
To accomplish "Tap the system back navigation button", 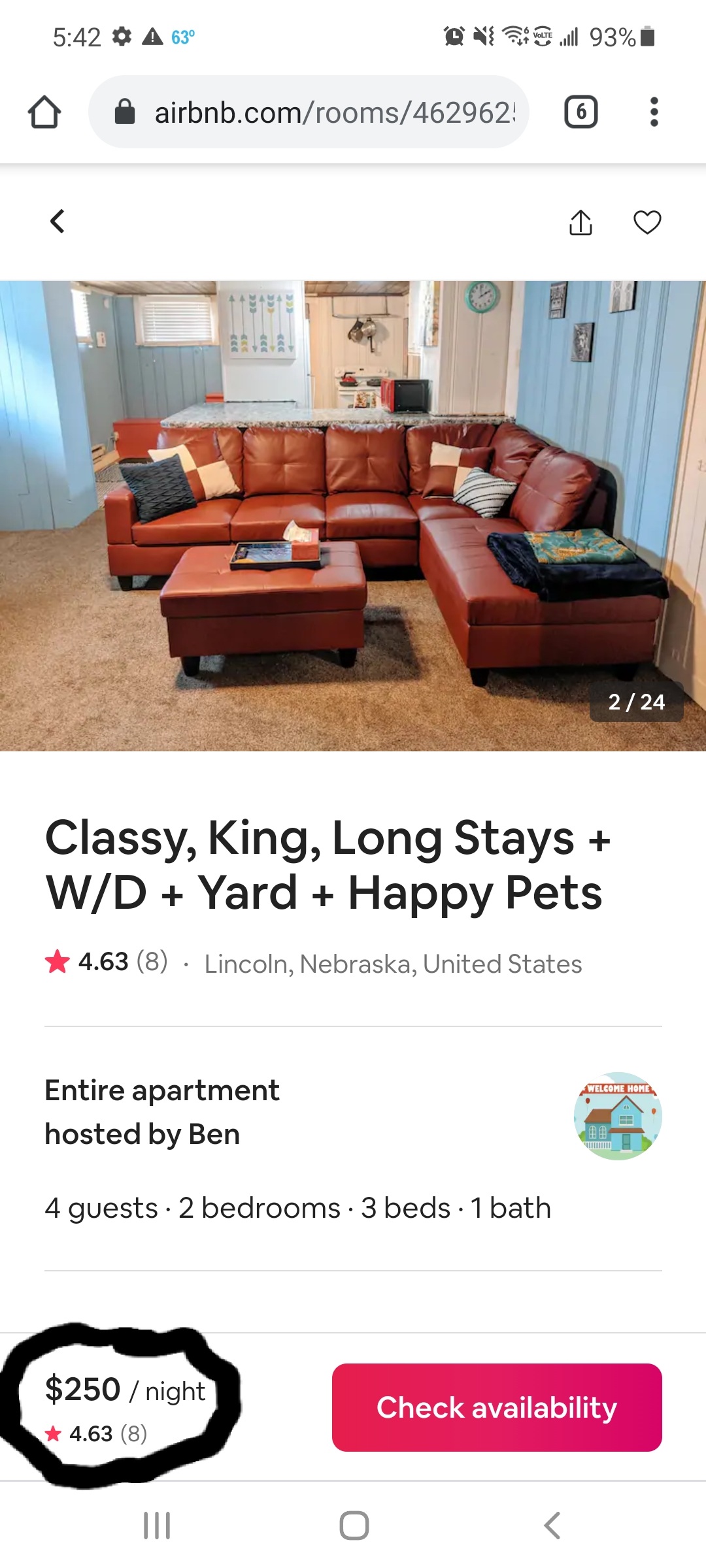I will coord(552,1526).
